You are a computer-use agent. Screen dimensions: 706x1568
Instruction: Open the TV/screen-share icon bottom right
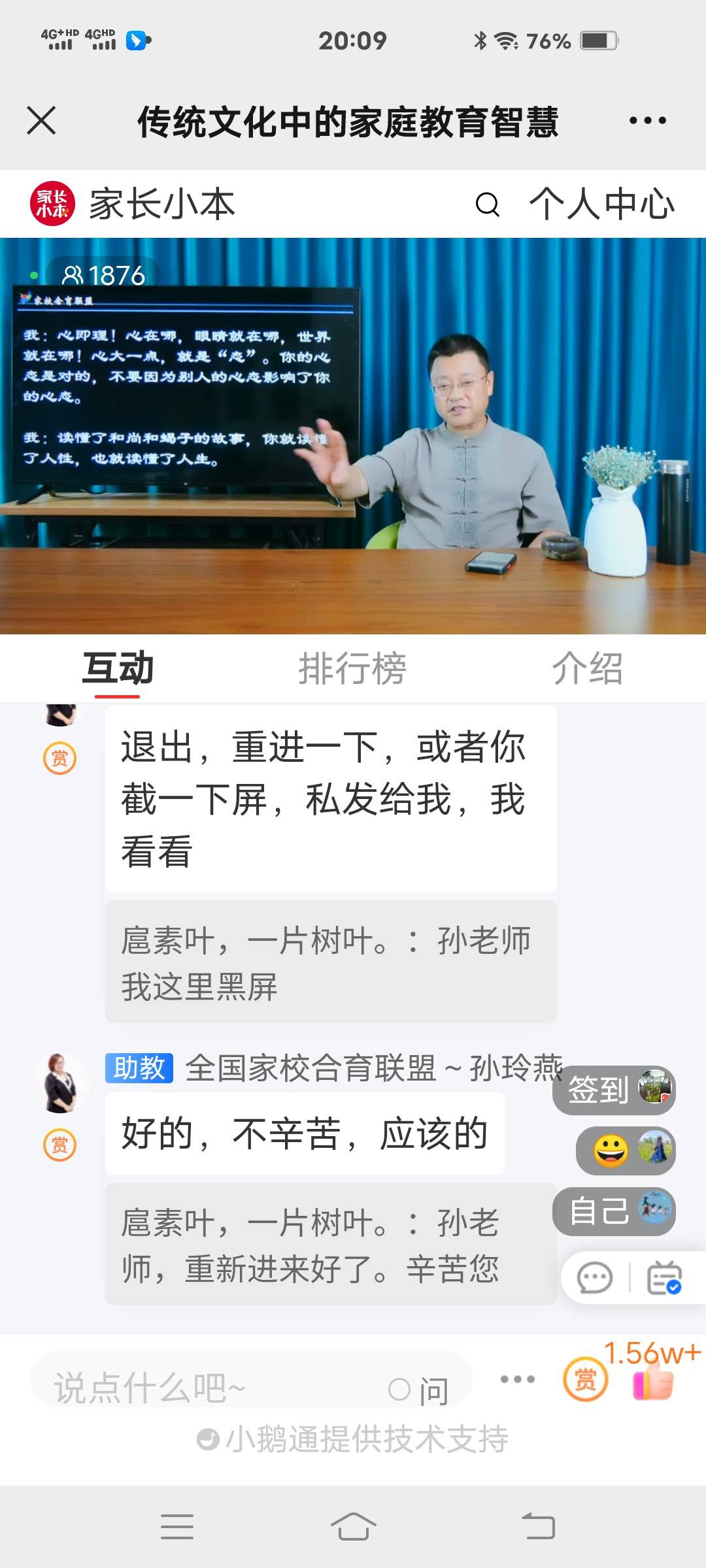tap(665, 1279)
